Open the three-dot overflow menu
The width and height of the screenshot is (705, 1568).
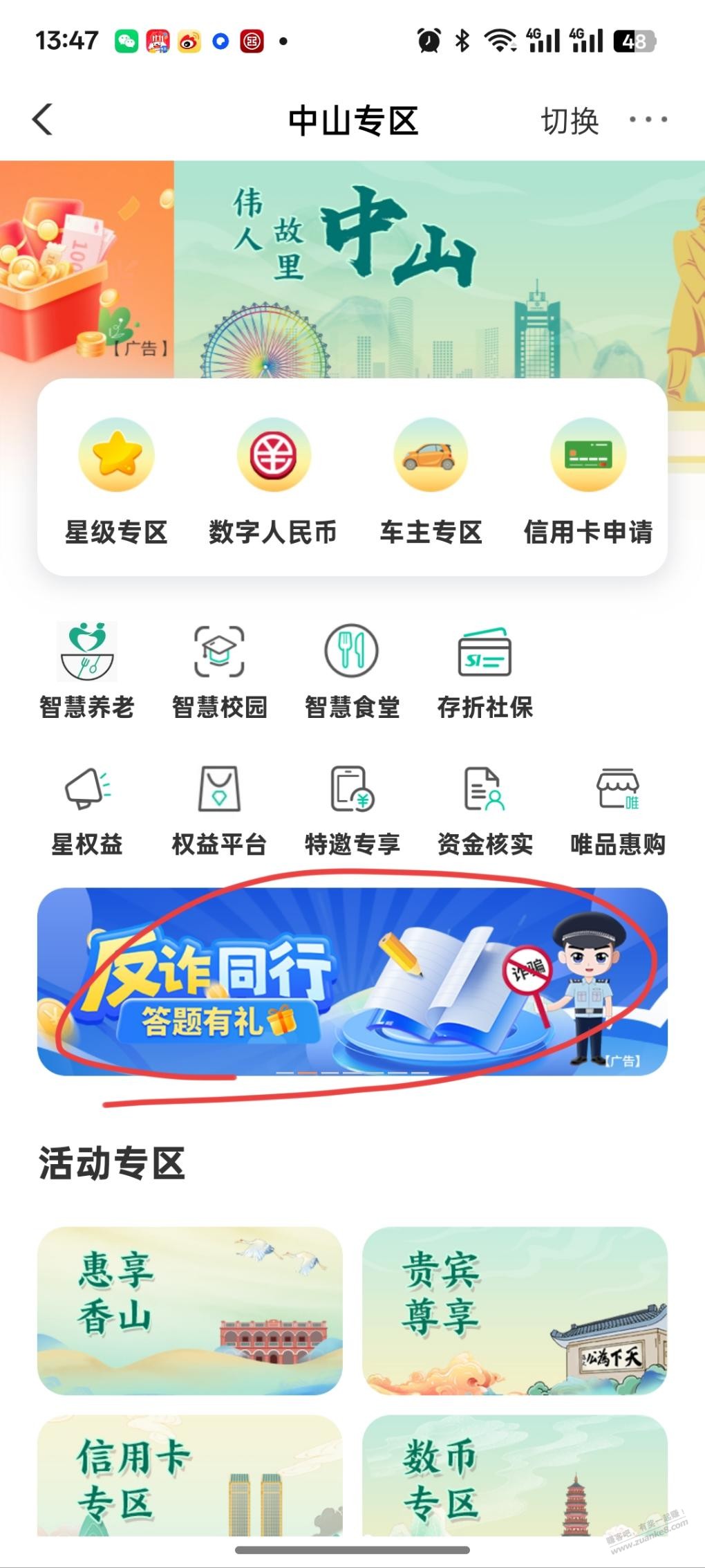tap(648, 120)
